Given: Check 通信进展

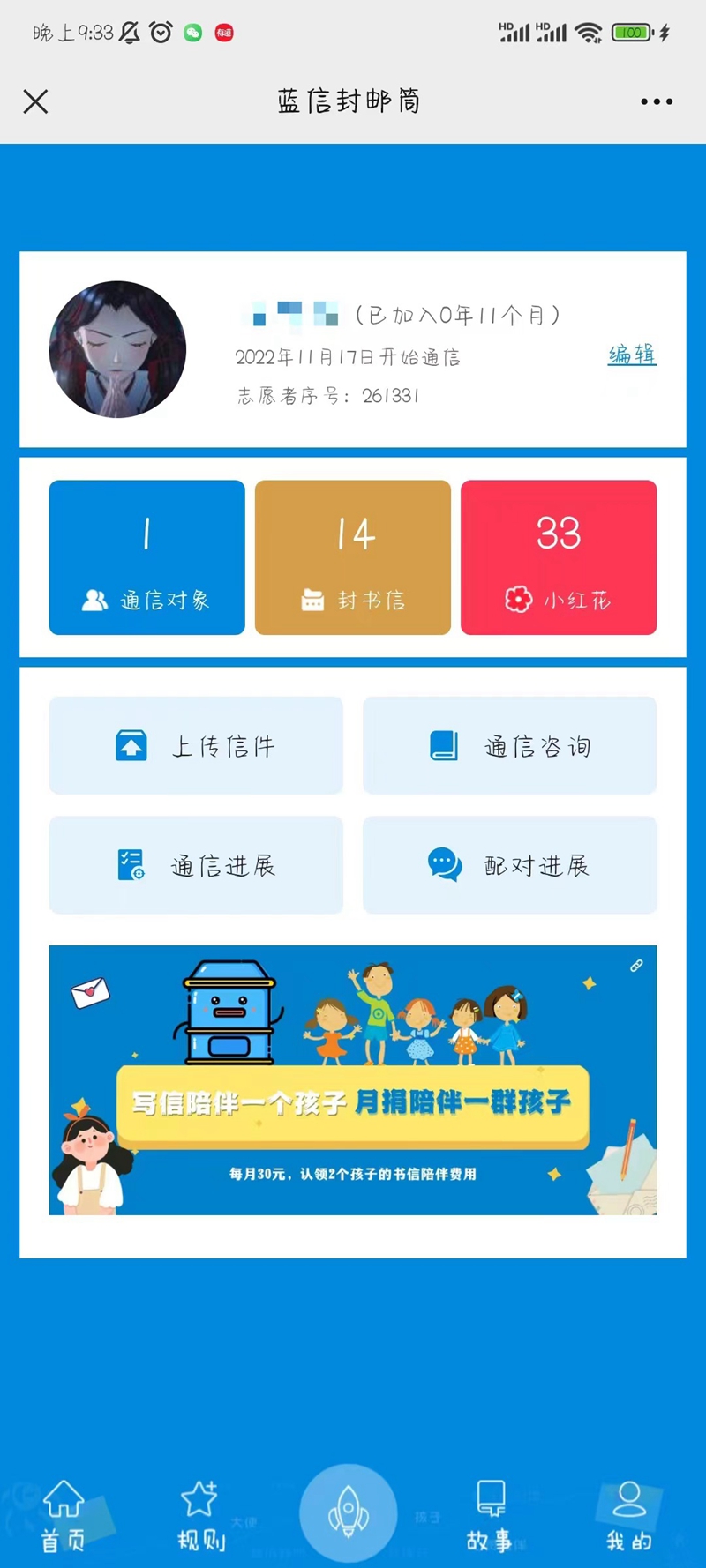Looking at the screenshot, I should (x=196, y=865).
